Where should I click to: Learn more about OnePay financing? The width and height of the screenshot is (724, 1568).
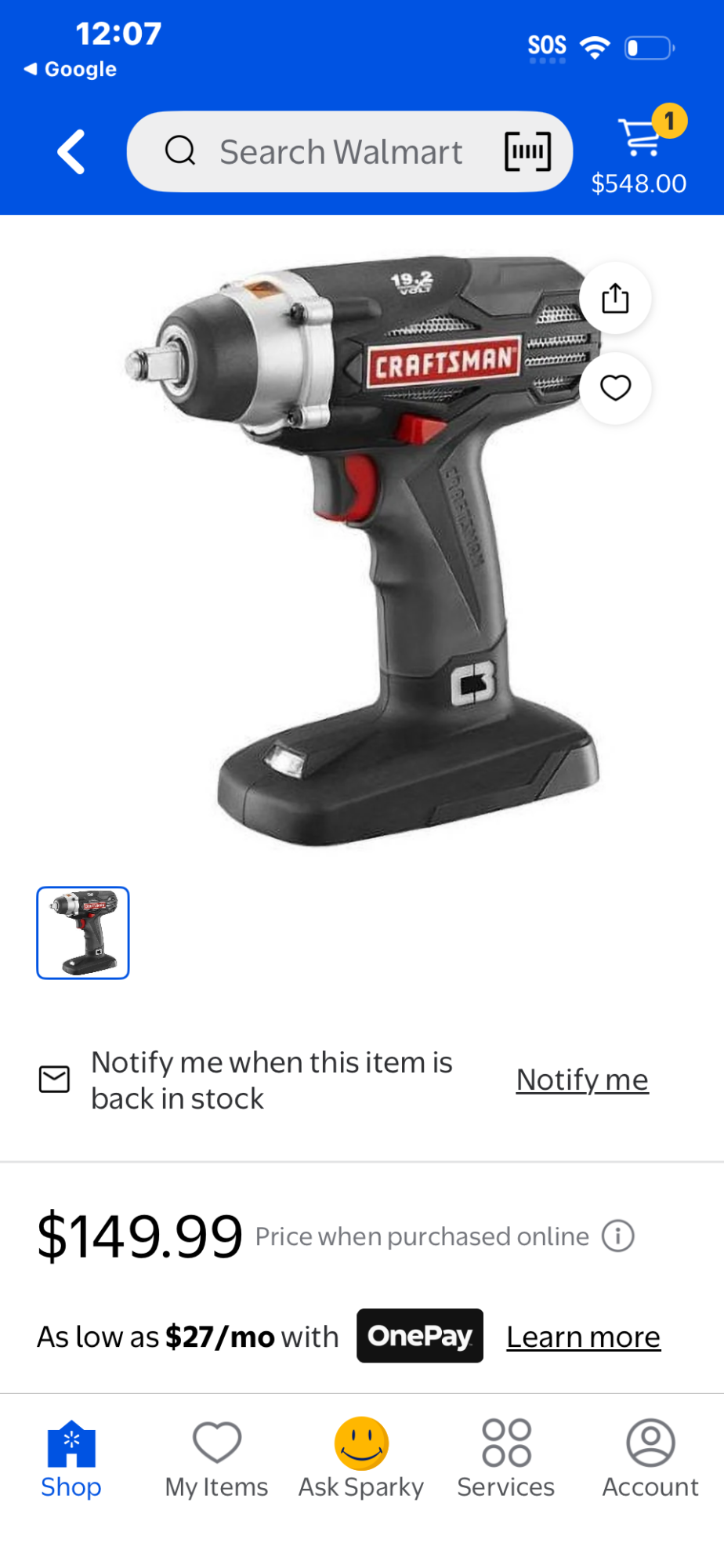583,1337
